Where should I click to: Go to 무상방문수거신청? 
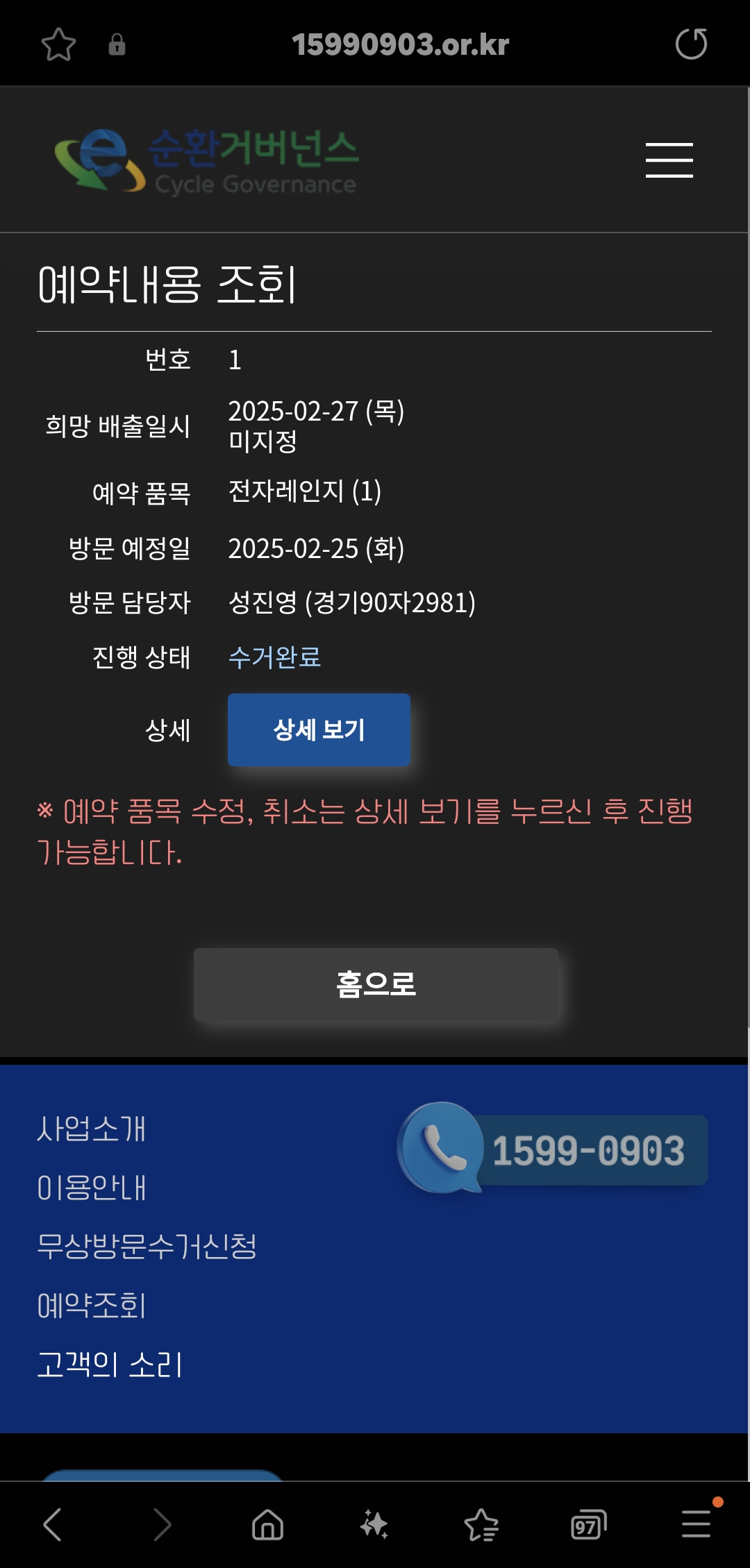[147, 1247]
